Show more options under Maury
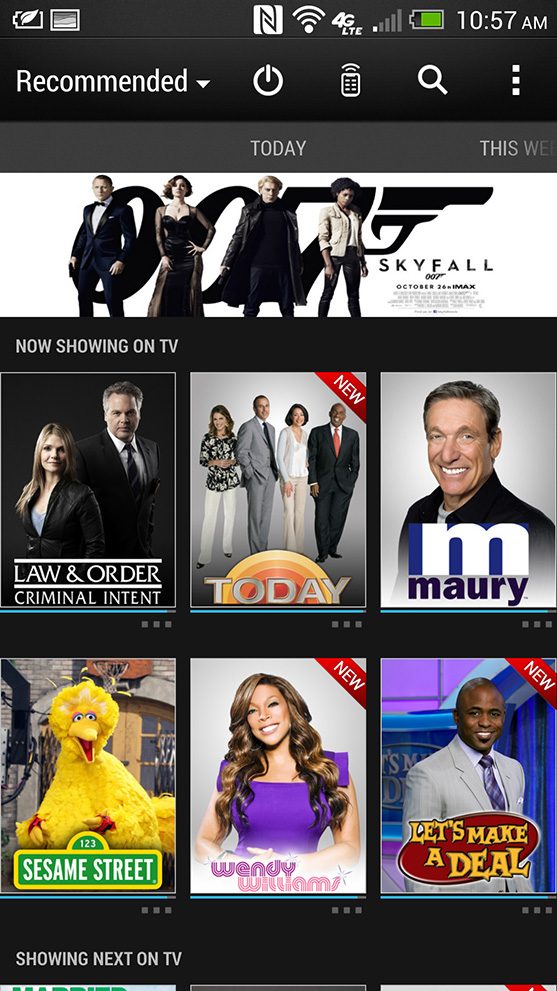This screenshot has width=557, height=991. point(537,624)
